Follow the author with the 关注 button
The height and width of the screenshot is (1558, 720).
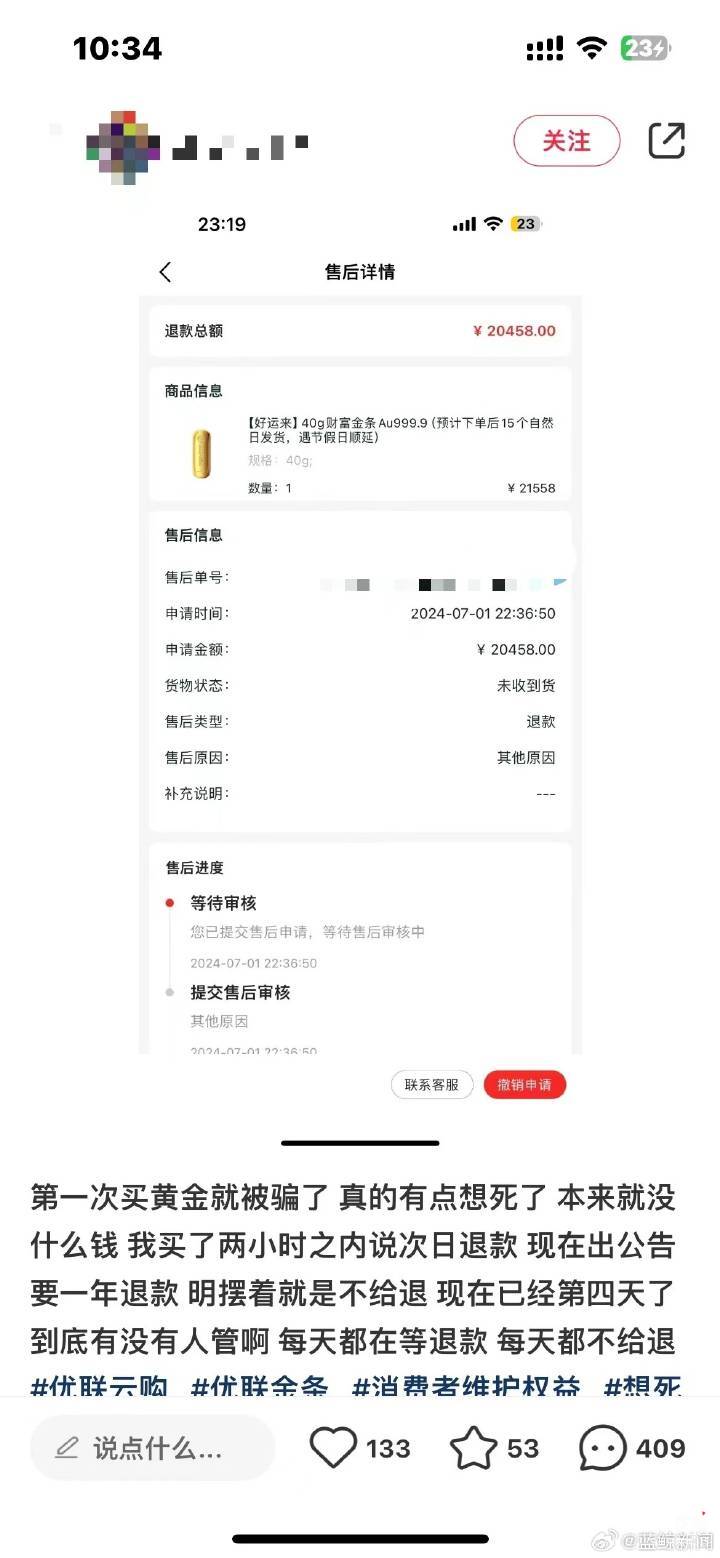pos(567,141)
